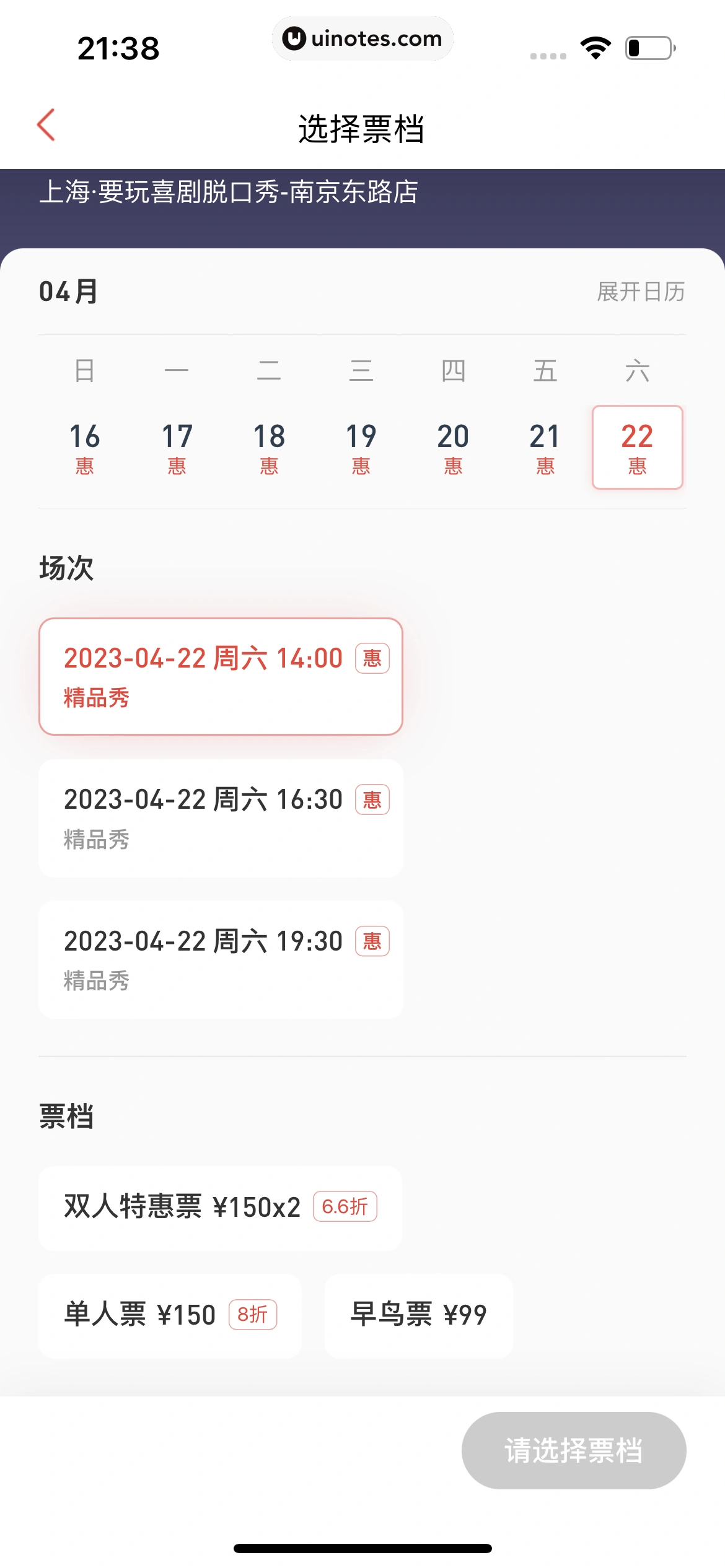The width and height of the screenshot is (725, 1568).
Task: Choose the 20th on the date strip
Action: 453,447
